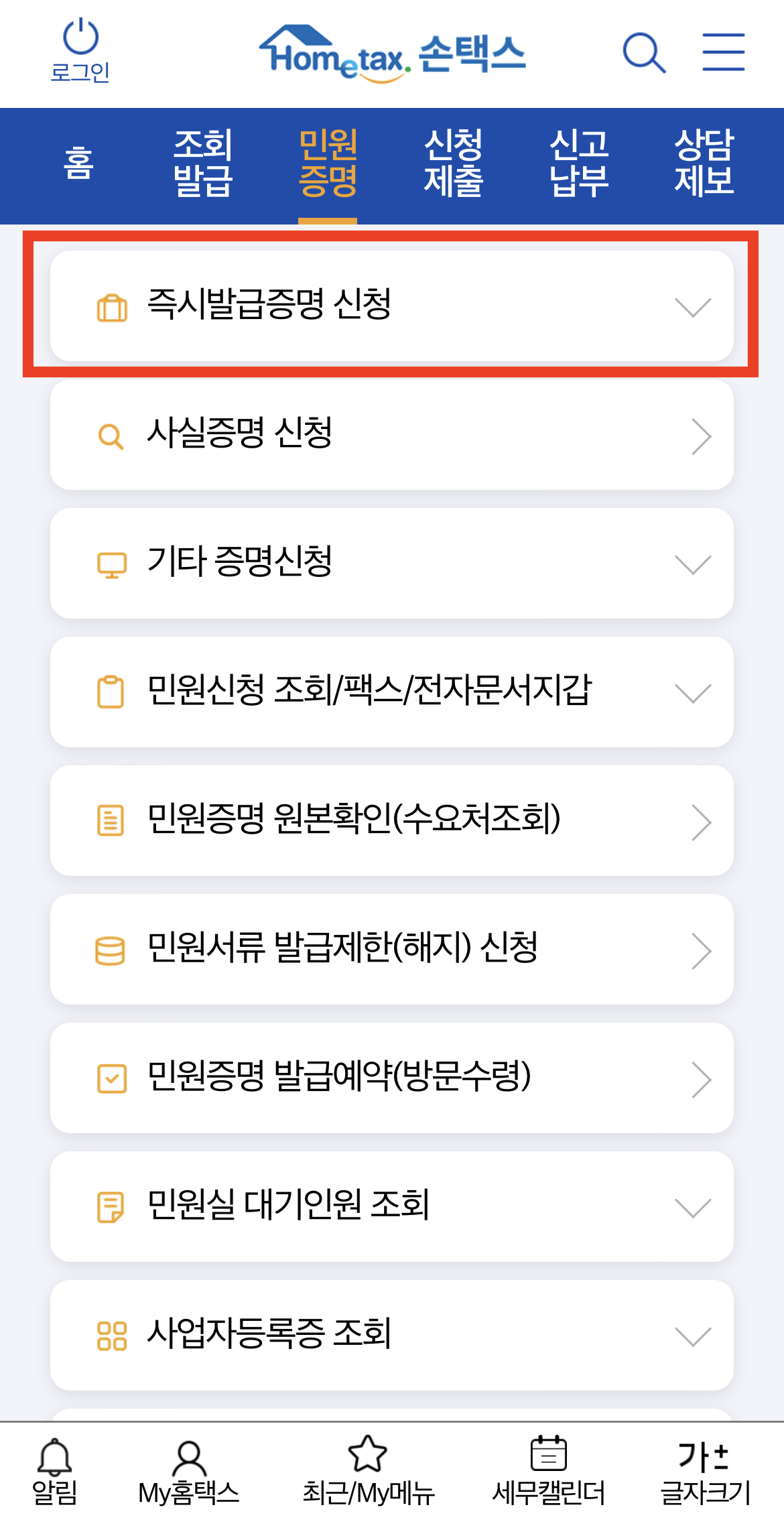Tap the 로그인 power icon

coord(82,37)
